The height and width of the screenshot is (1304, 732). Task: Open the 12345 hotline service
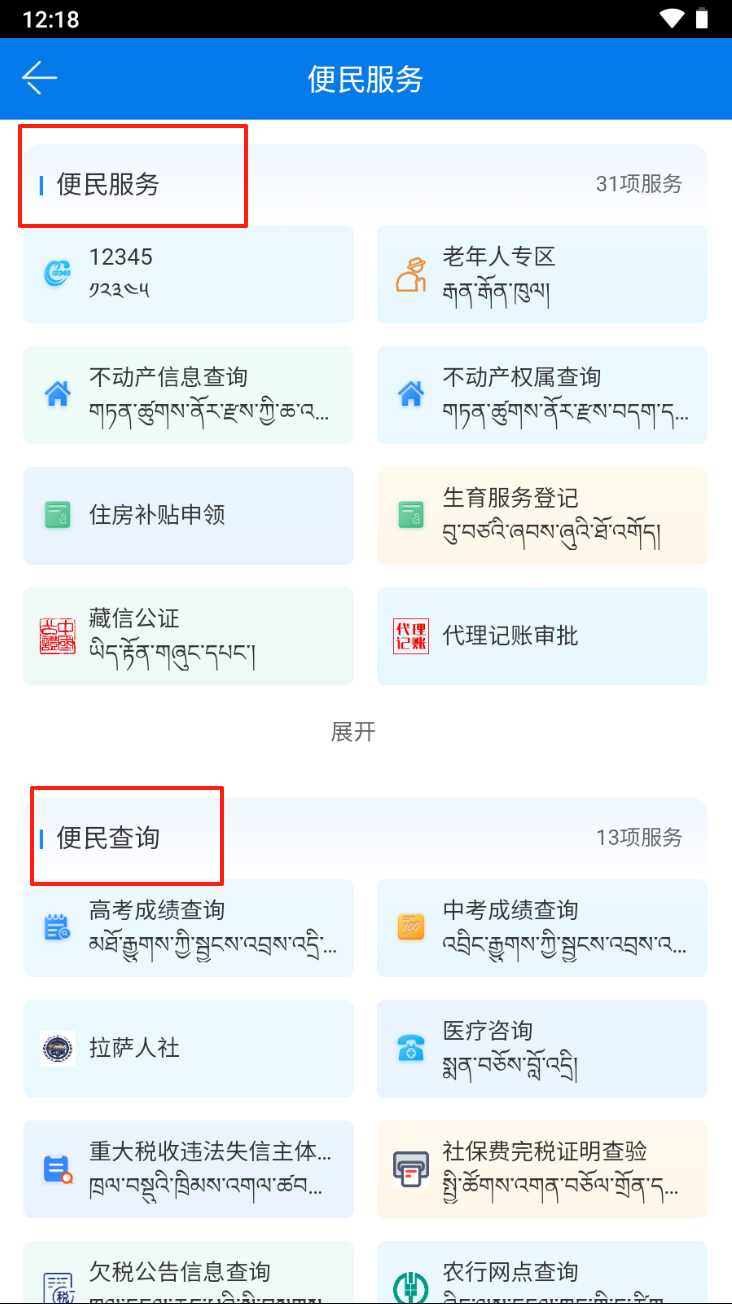click(188, 274)
